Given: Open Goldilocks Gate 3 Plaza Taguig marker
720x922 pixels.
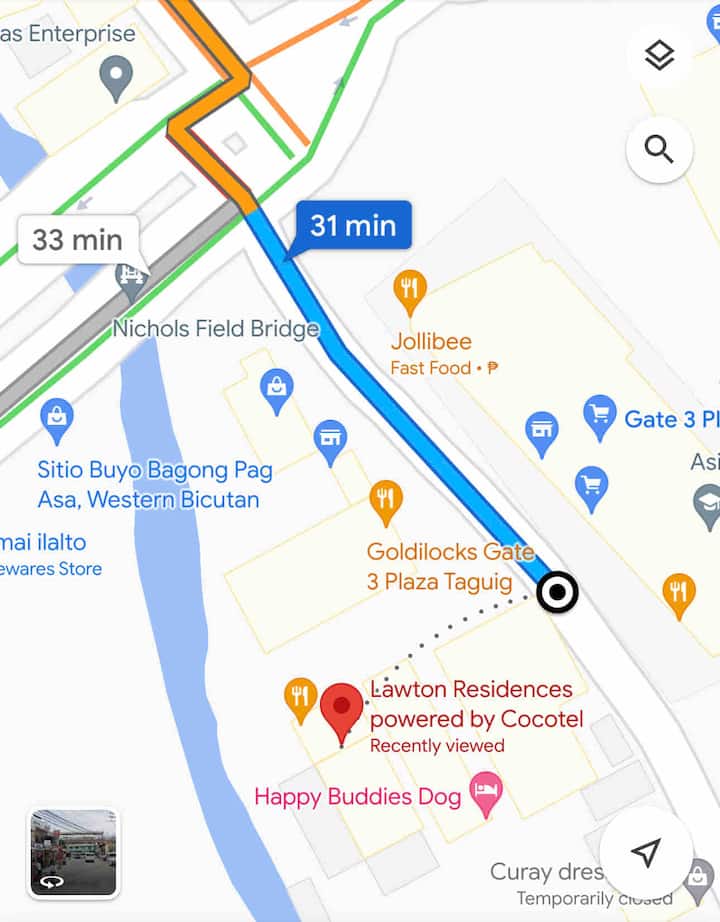Looking at the screenshot, I should [386, 500].
